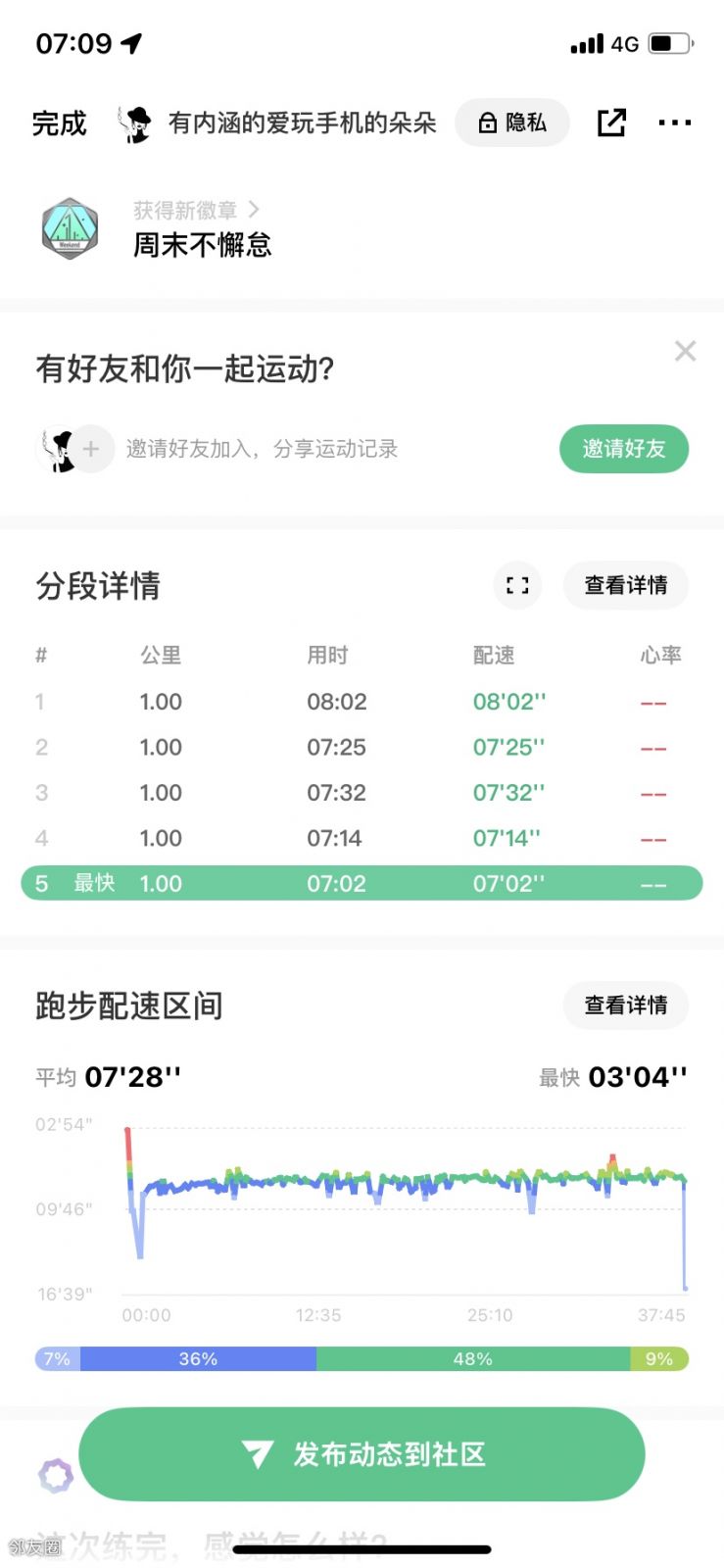Screen dimensions: 724x1568
Task: Open the purple ring icon beside the publish button
Action: coord(56,1475)
